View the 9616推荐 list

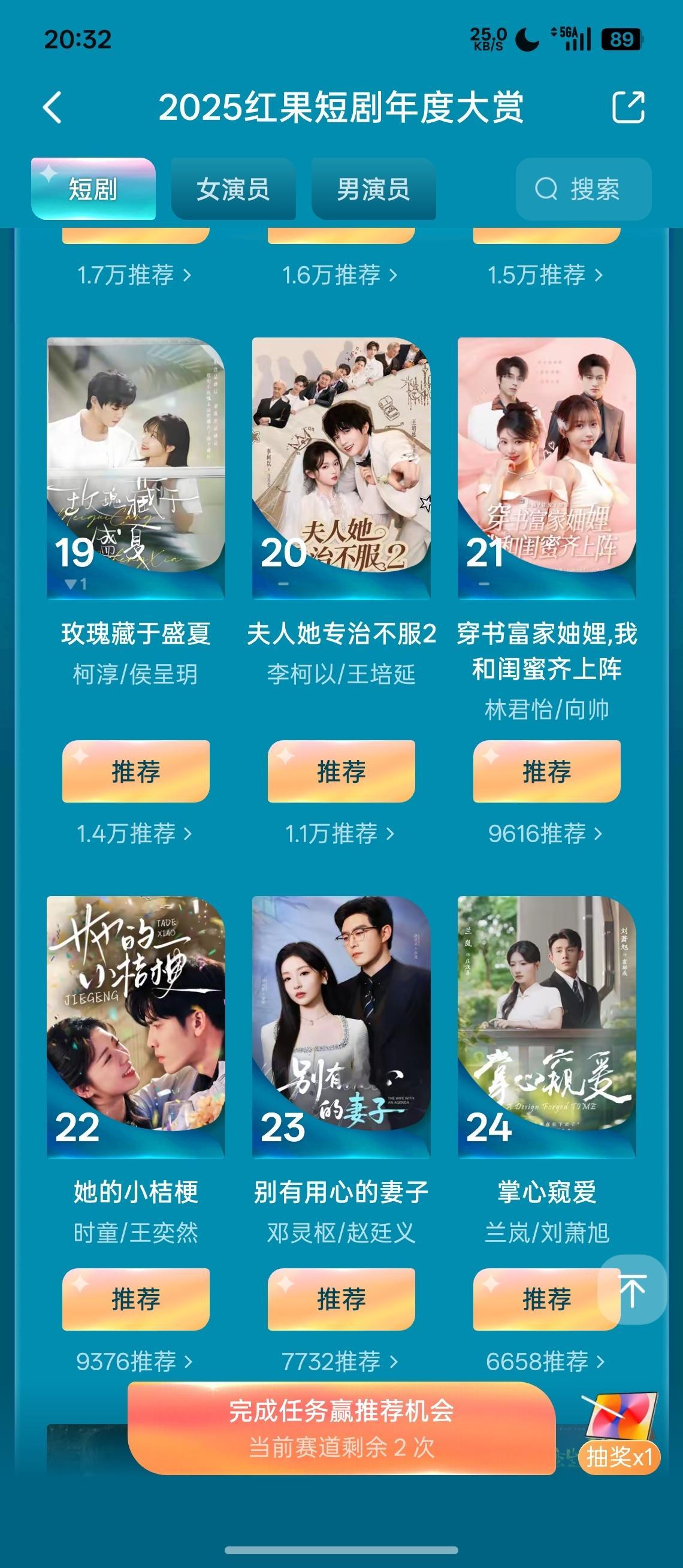point(546,833)
